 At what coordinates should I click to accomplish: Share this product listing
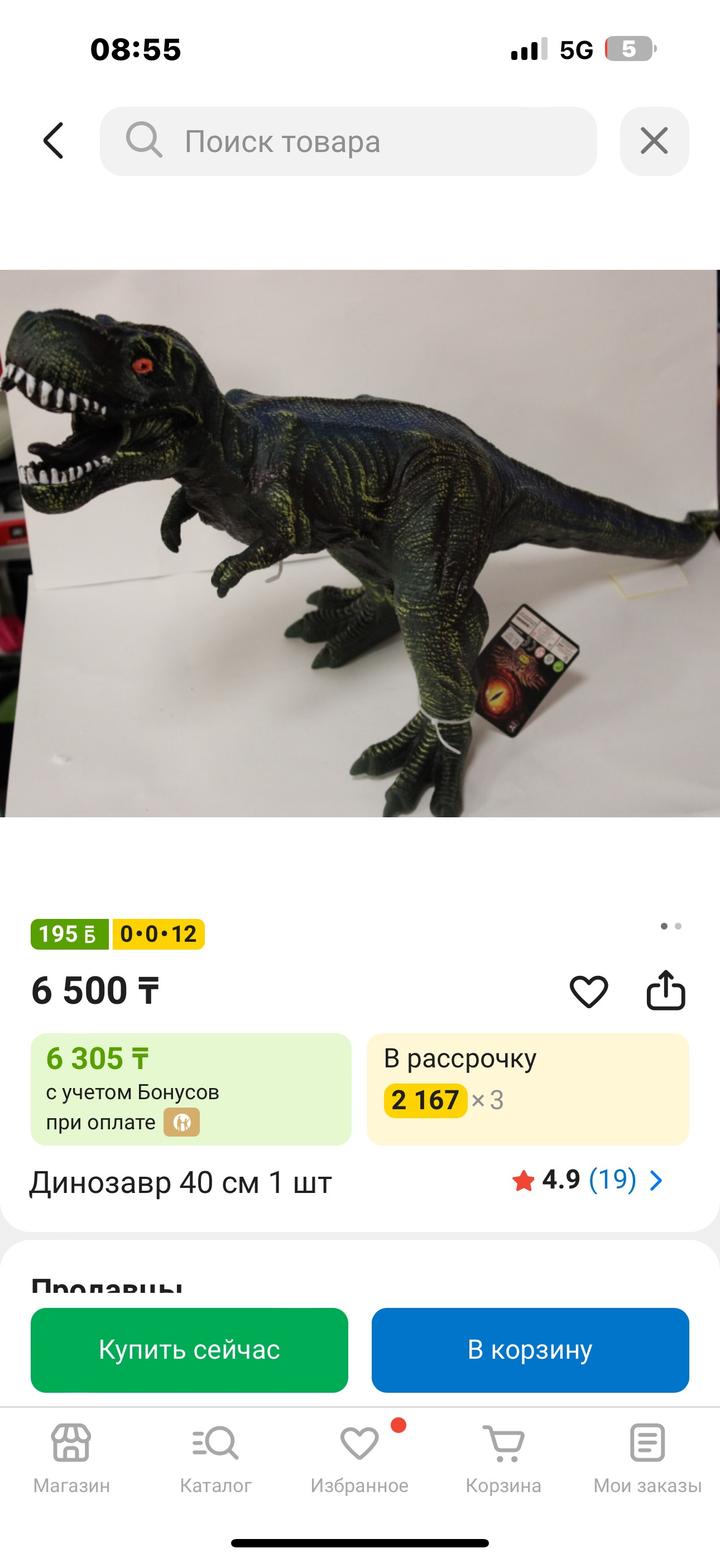tap(666, 991)
